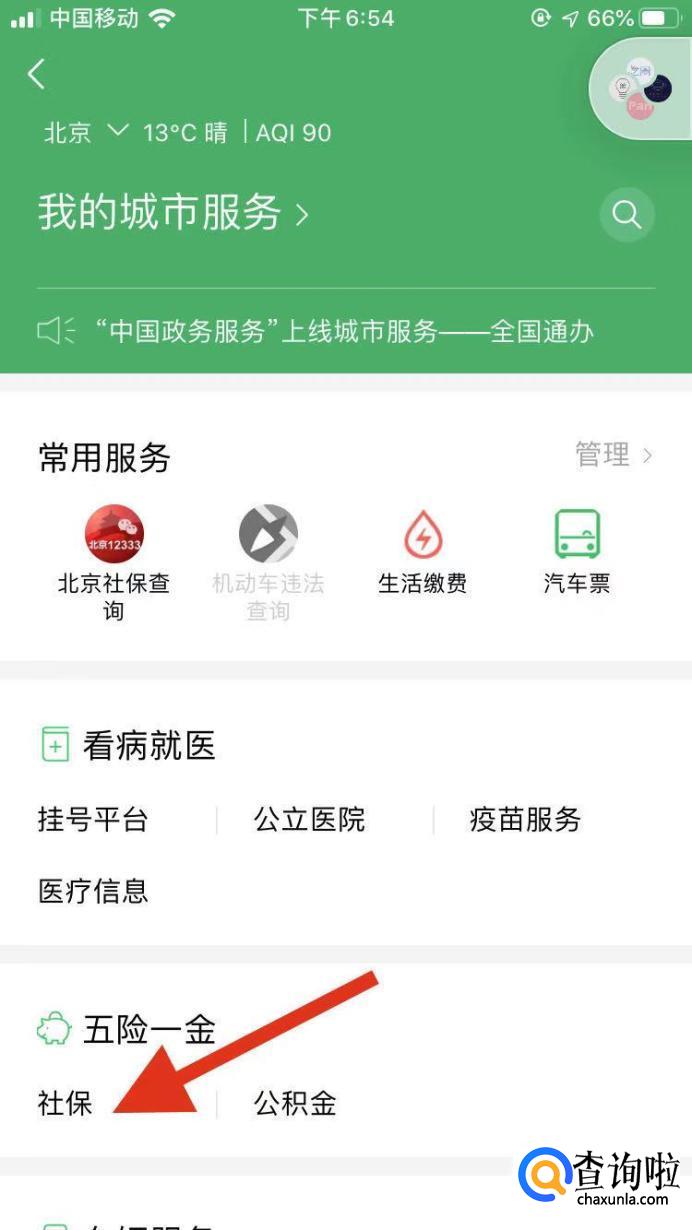Open 挂号平台 under 看病就医

coord(93,820)
